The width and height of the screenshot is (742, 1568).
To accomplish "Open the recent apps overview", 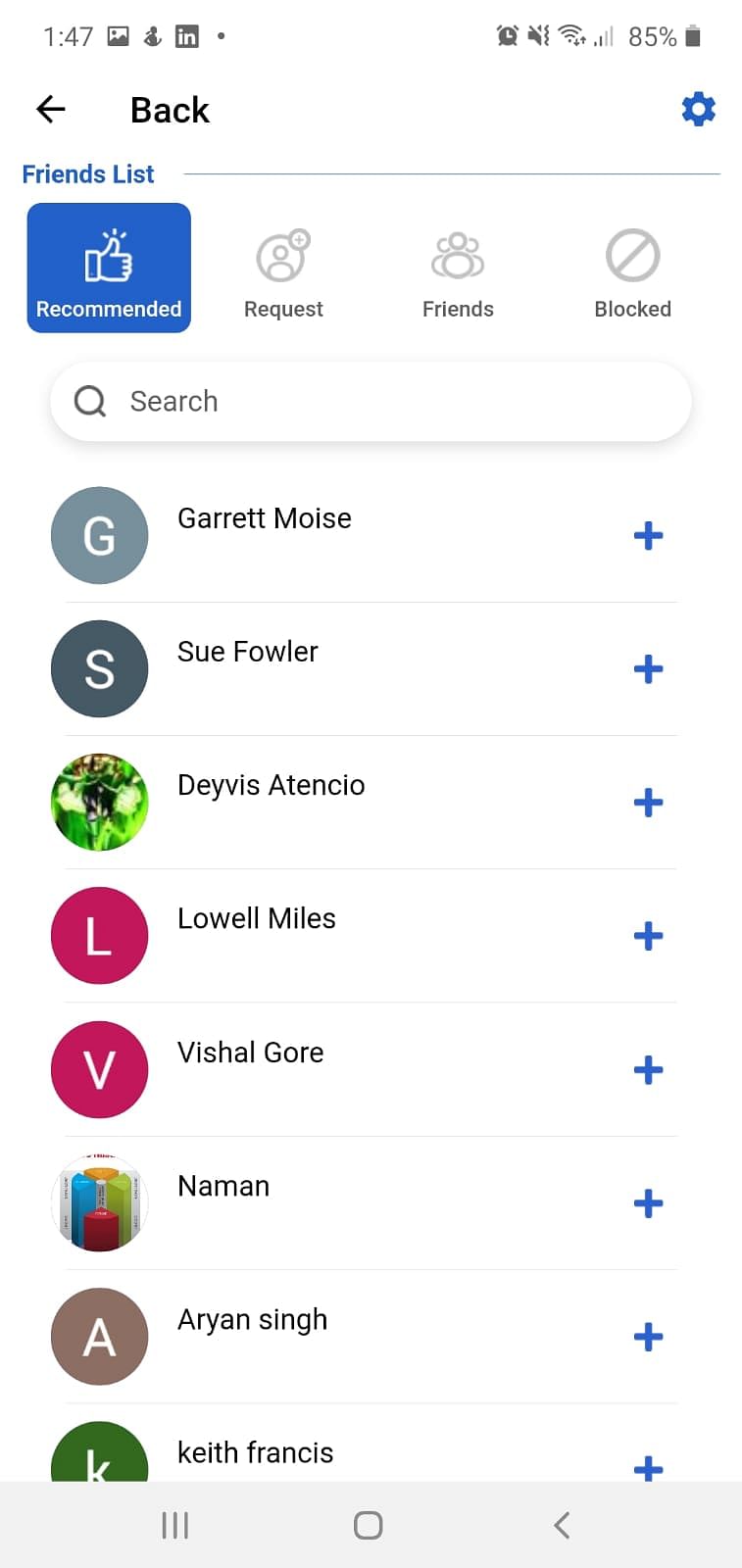I will (175, 1525).
